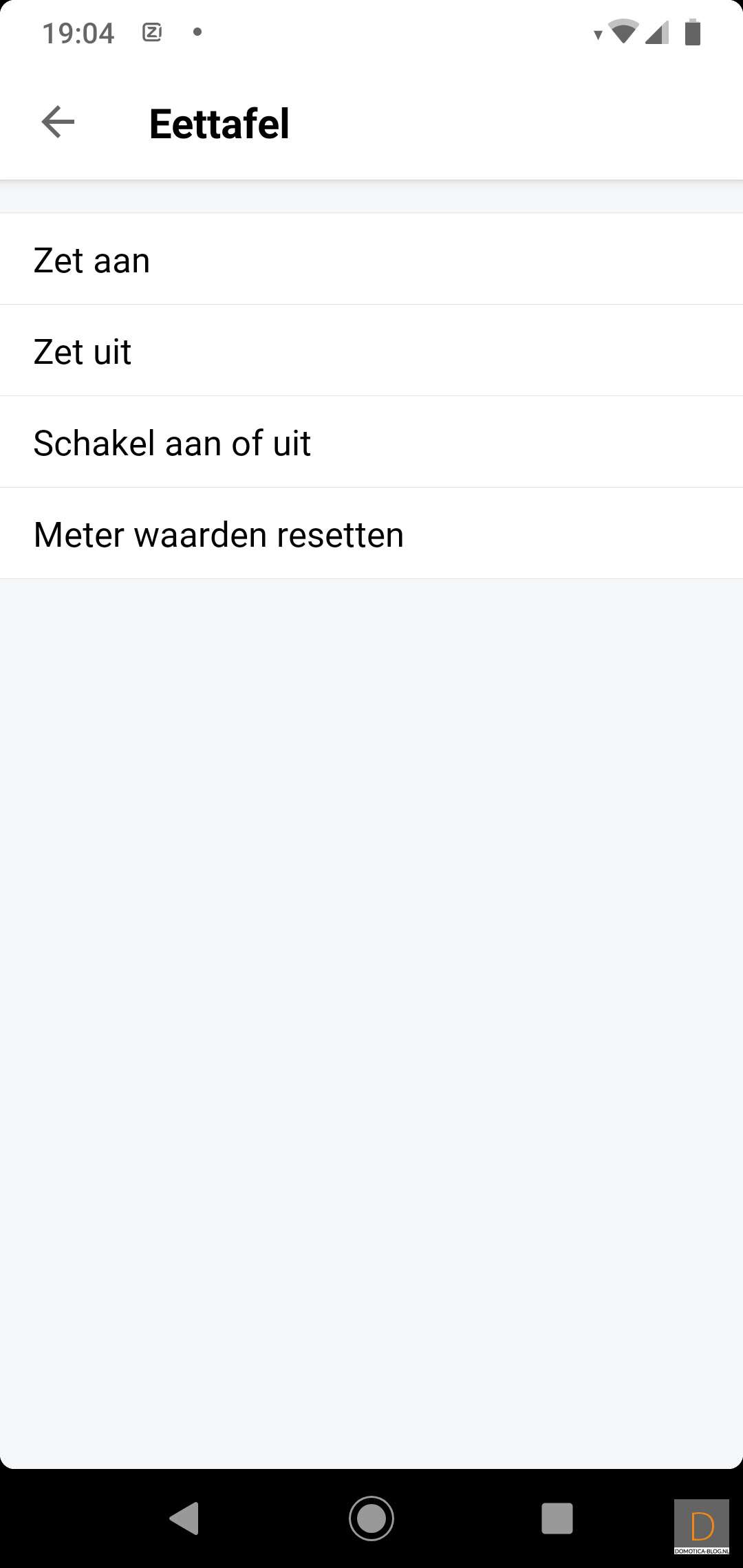Choose the 'Zet uit' action

tap(371, 351)
